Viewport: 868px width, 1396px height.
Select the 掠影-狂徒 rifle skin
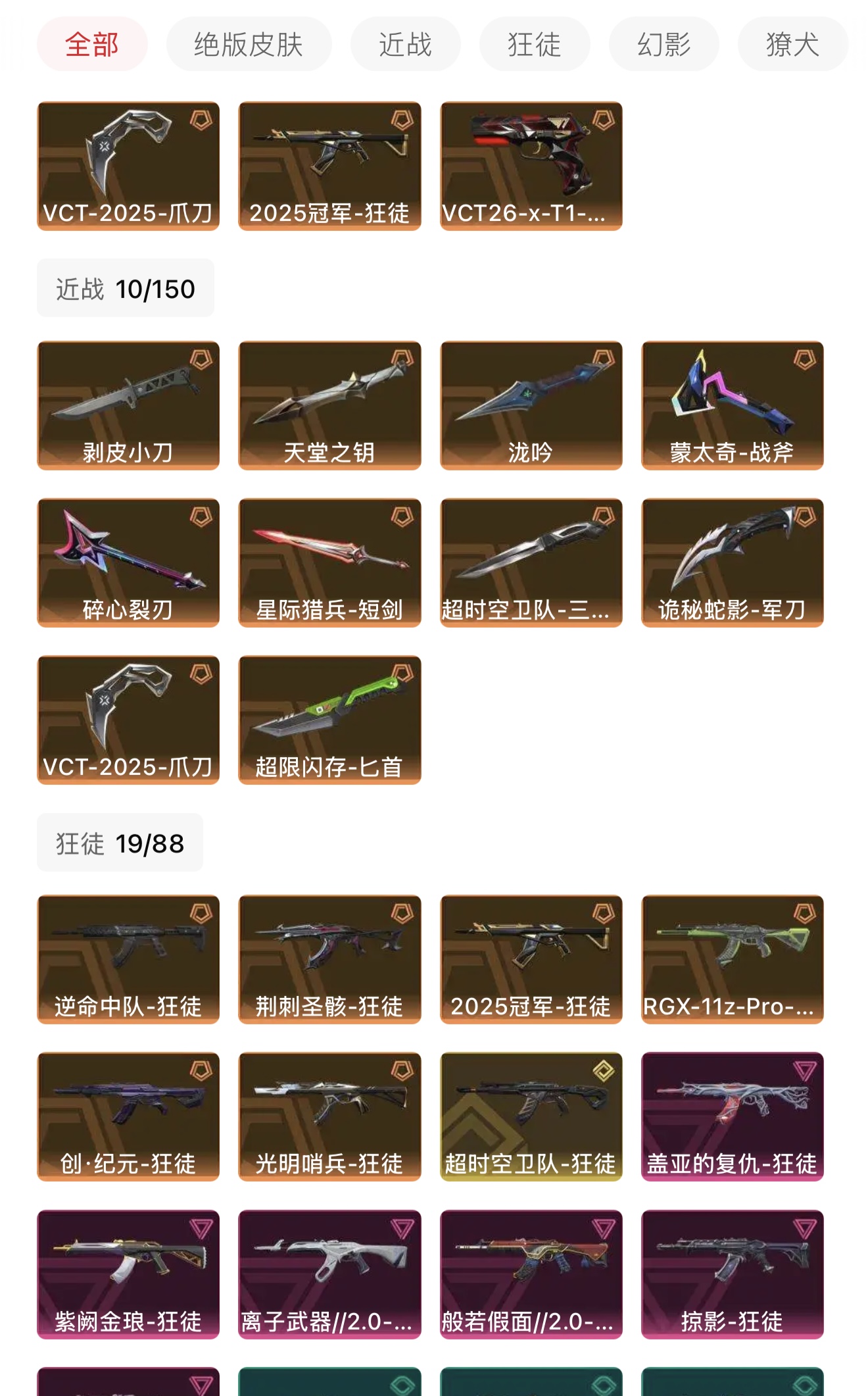(x=732, y=1274)
